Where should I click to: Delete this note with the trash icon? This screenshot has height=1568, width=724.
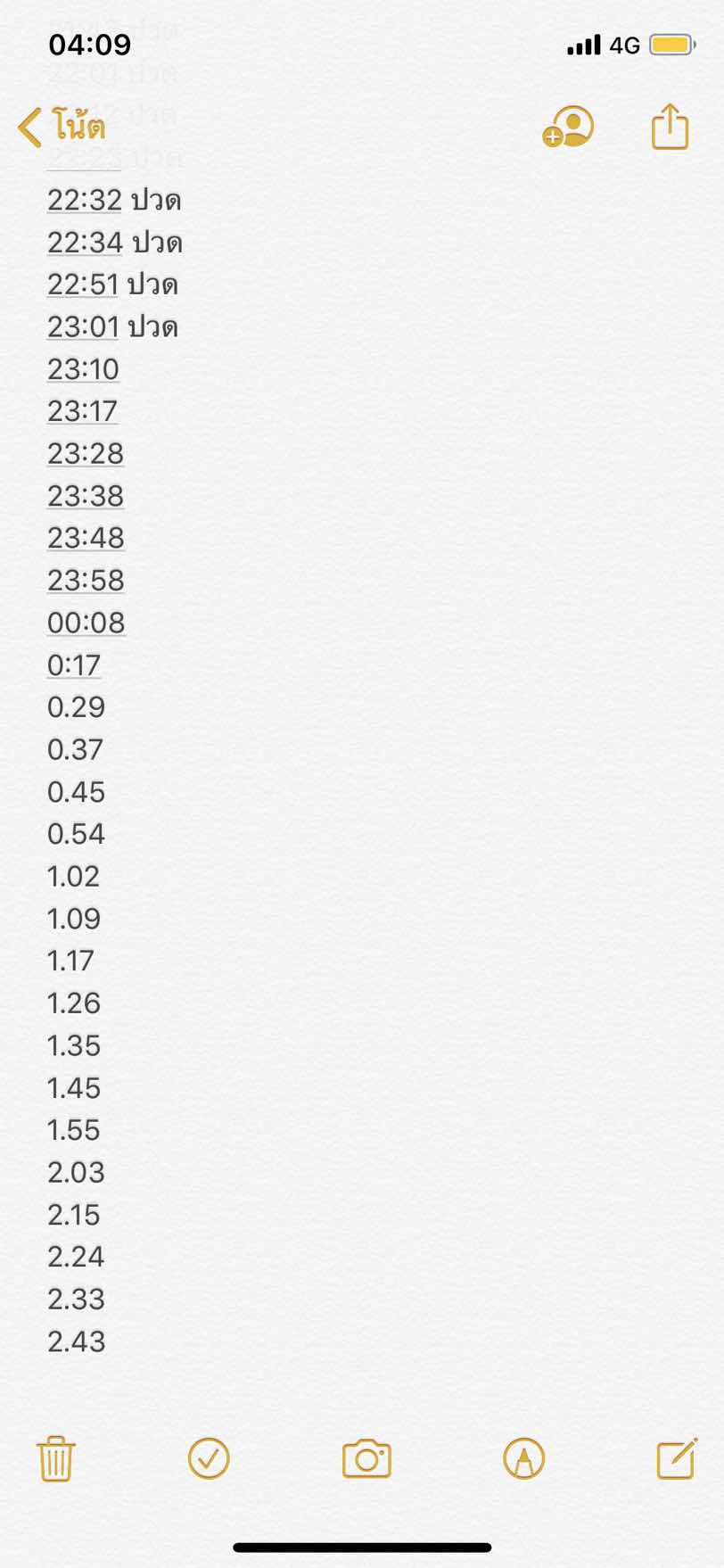pyautogui.click(x=55, y=1458)
